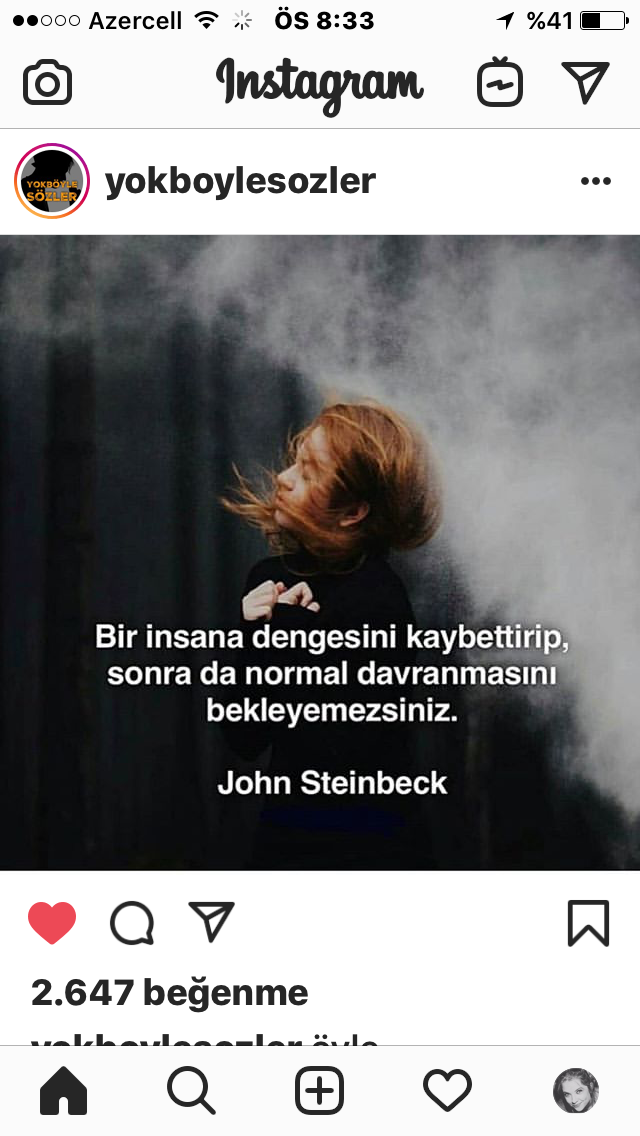The height and width of the screenshot is (1136, 640).
Task: Unlike the post with the red heart
Action: tap(52, 923)
